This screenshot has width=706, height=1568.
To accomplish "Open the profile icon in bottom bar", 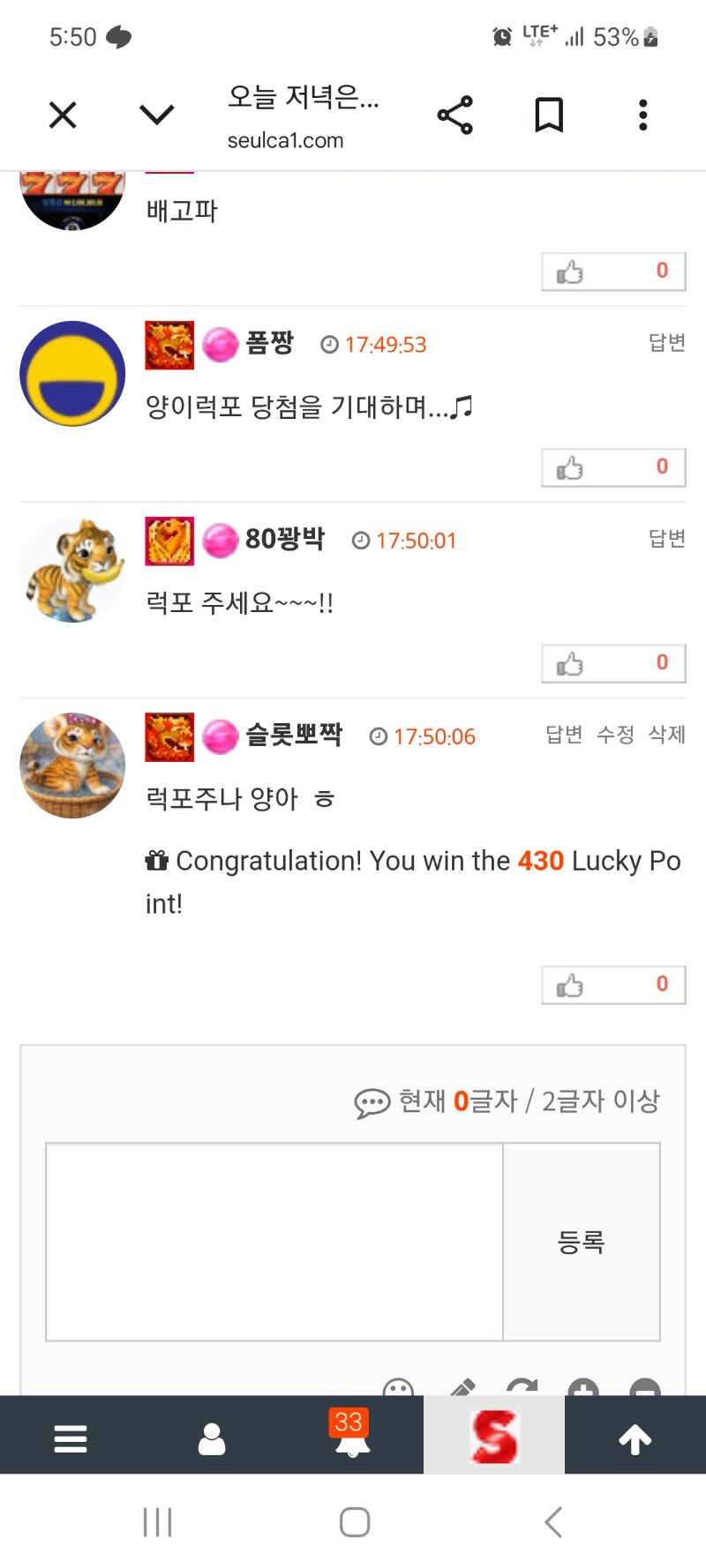I will pos(212,1438).
